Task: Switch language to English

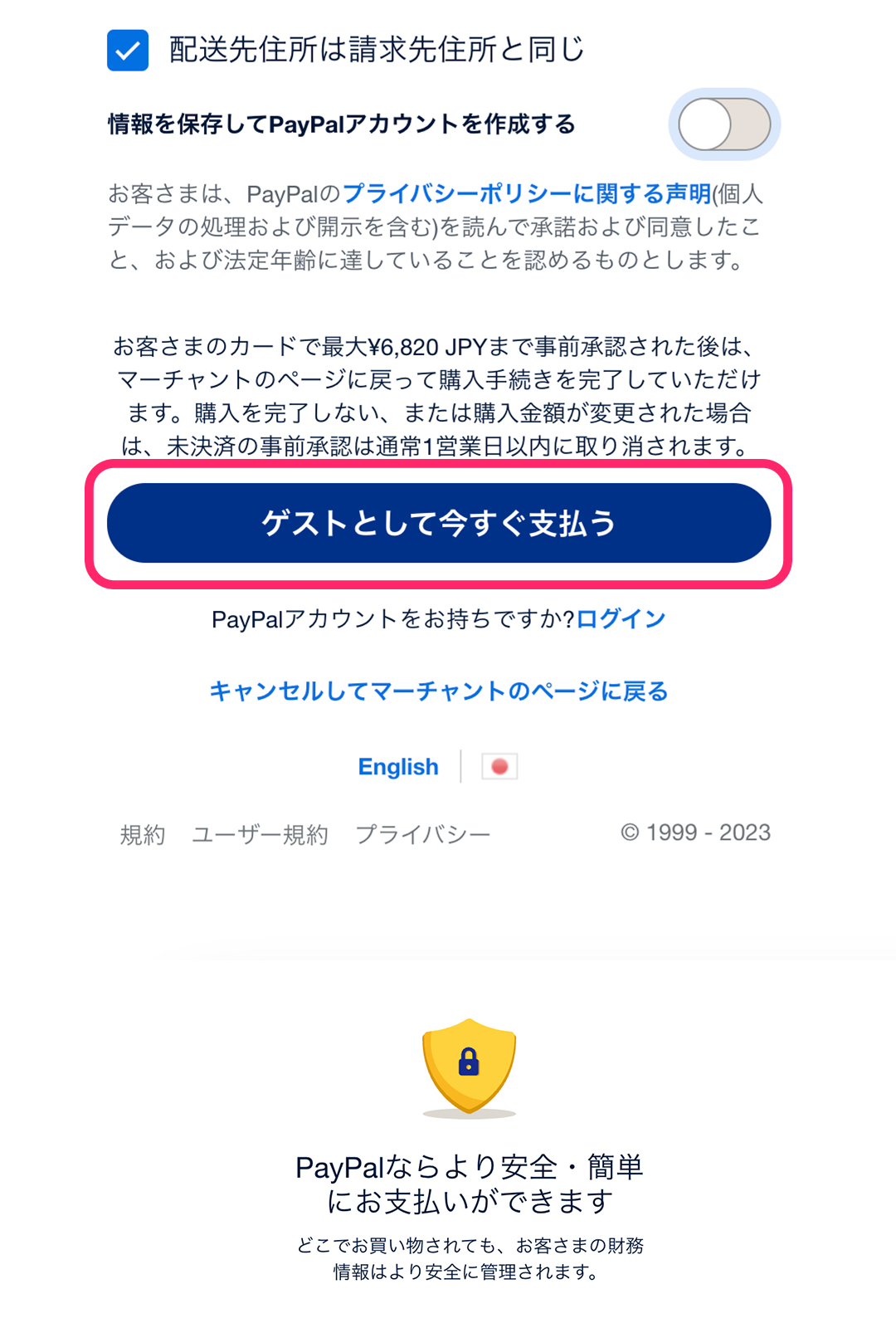Action: pos(398,767)
